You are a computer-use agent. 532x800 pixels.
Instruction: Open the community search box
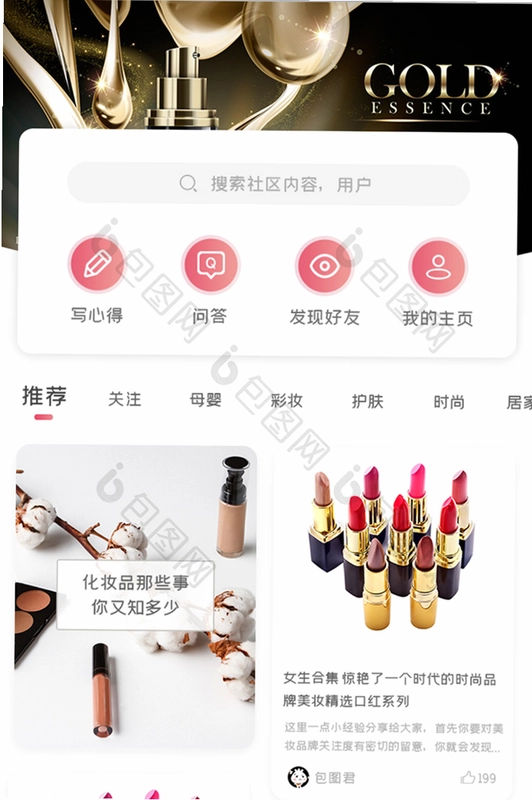268,184
